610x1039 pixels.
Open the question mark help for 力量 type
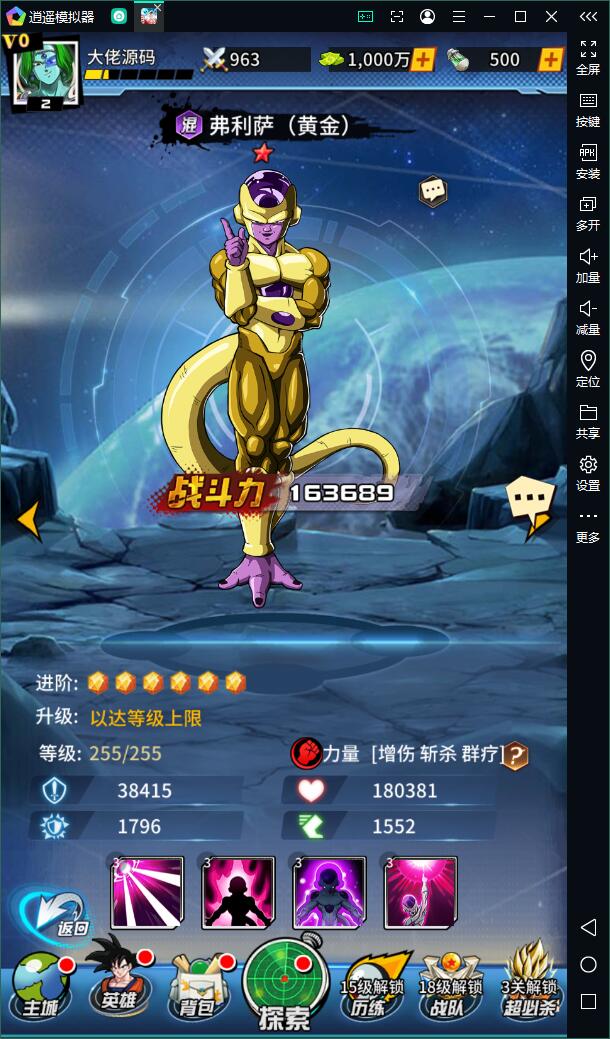tap(515, 755)
